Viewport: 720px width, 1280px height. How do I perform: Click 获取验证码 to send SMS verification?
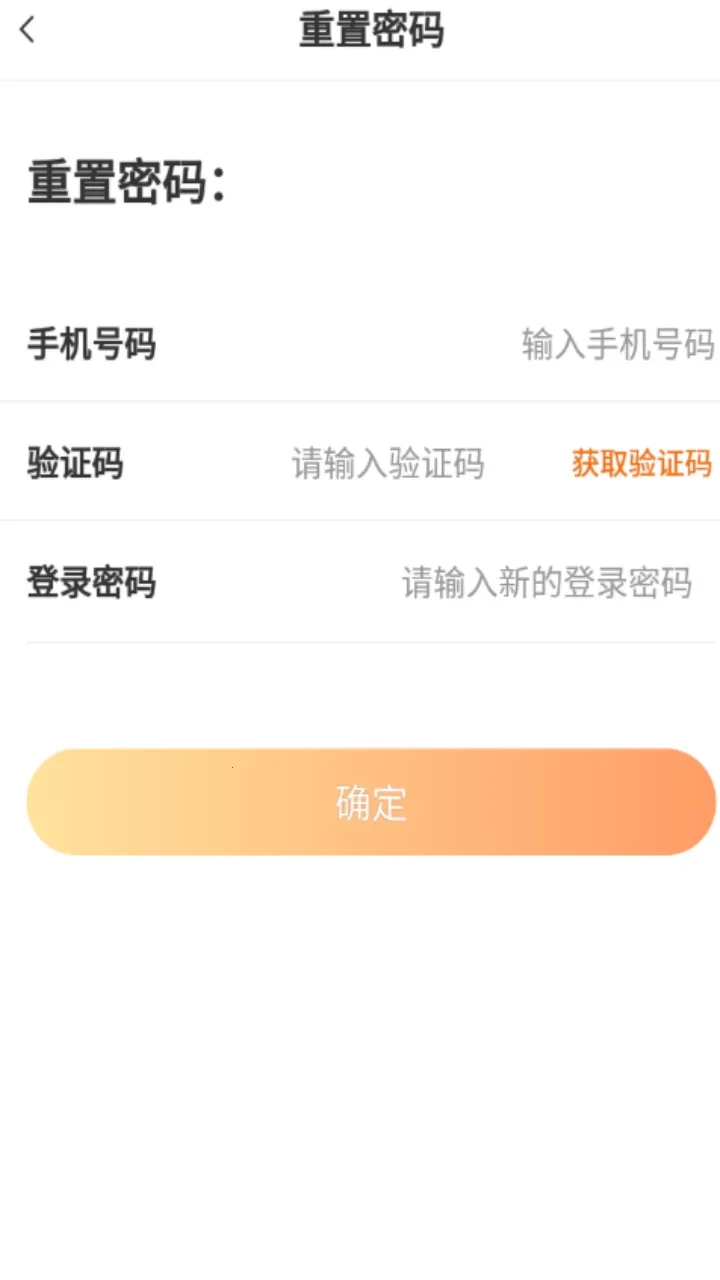(640, 464)
